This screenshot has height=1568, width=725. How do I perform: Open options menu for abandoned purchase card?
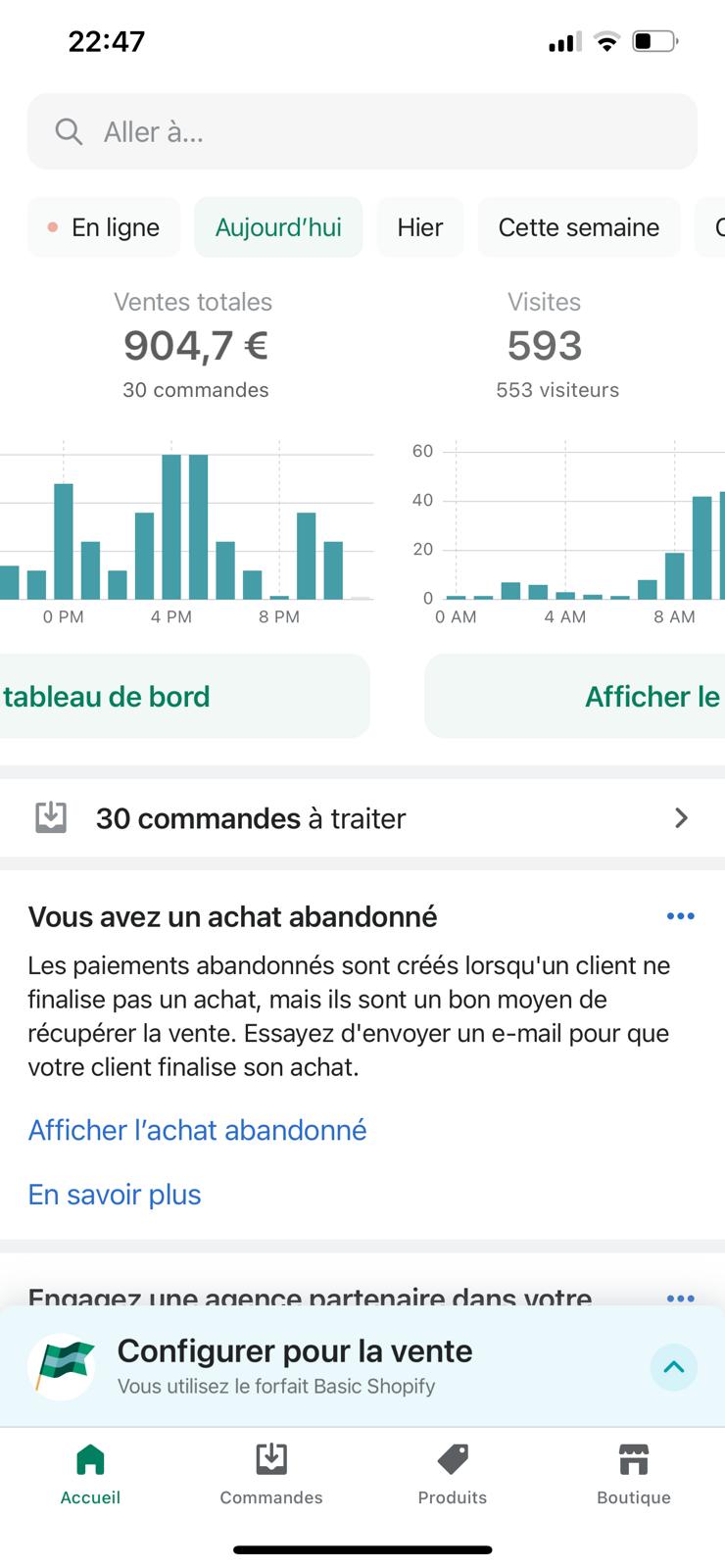680,916
